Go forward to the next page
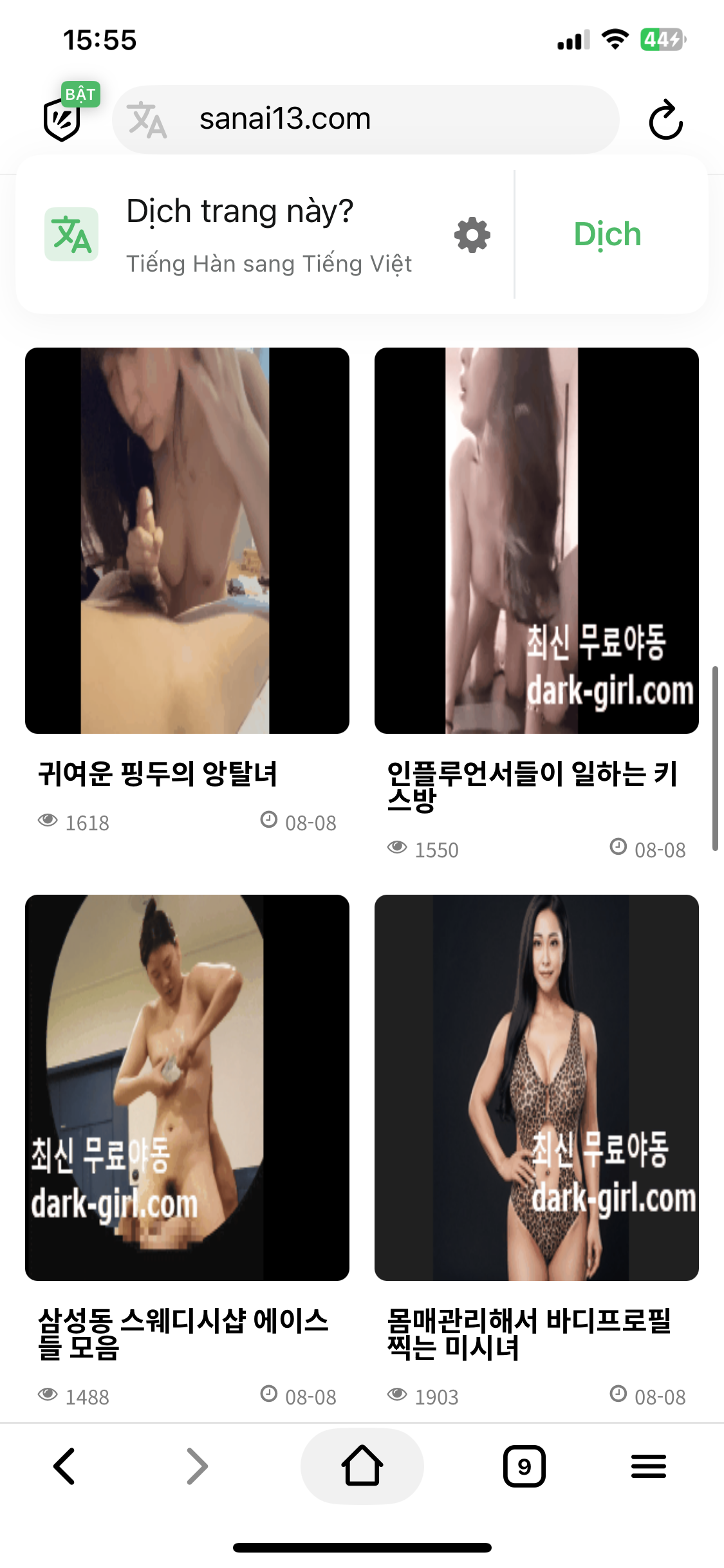The height and width of the screenshot is (1568, 724). point(197,1466)
